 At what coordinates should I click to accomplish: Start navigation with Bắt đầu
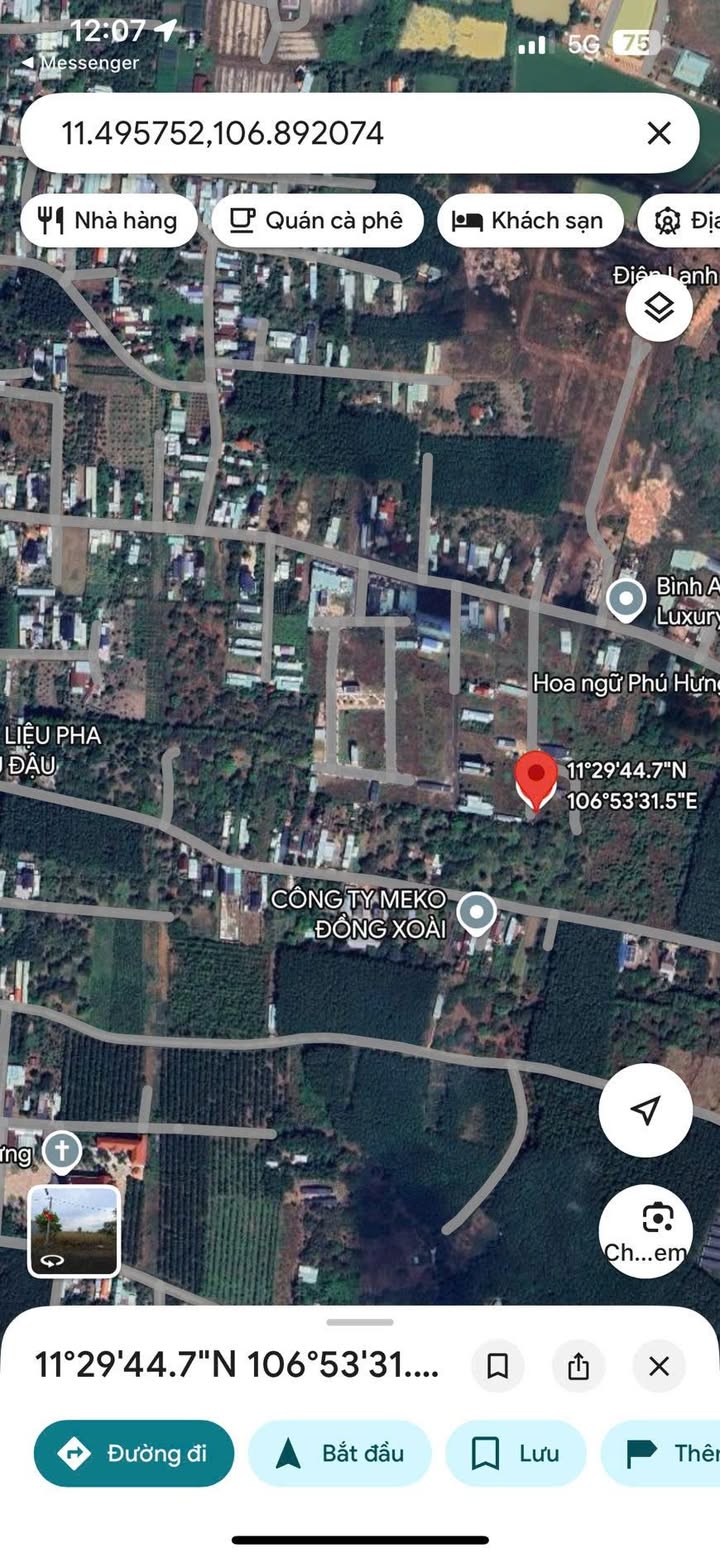340,1453
